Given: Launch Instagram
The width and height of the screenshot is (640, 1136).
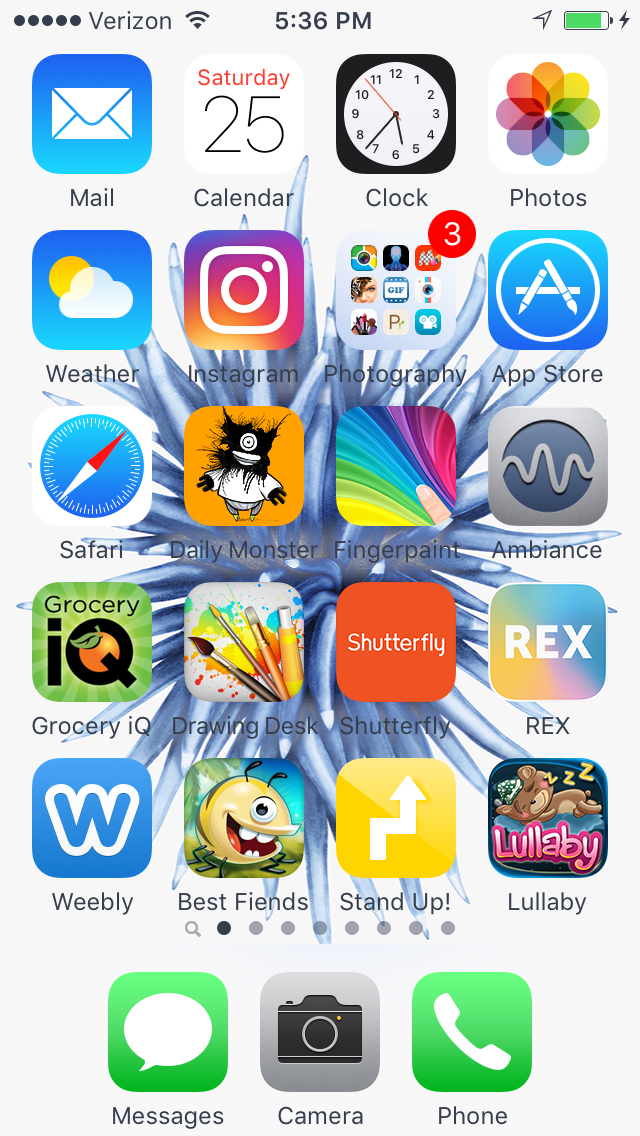Looking at the screenshot, I should click(244, 290).
